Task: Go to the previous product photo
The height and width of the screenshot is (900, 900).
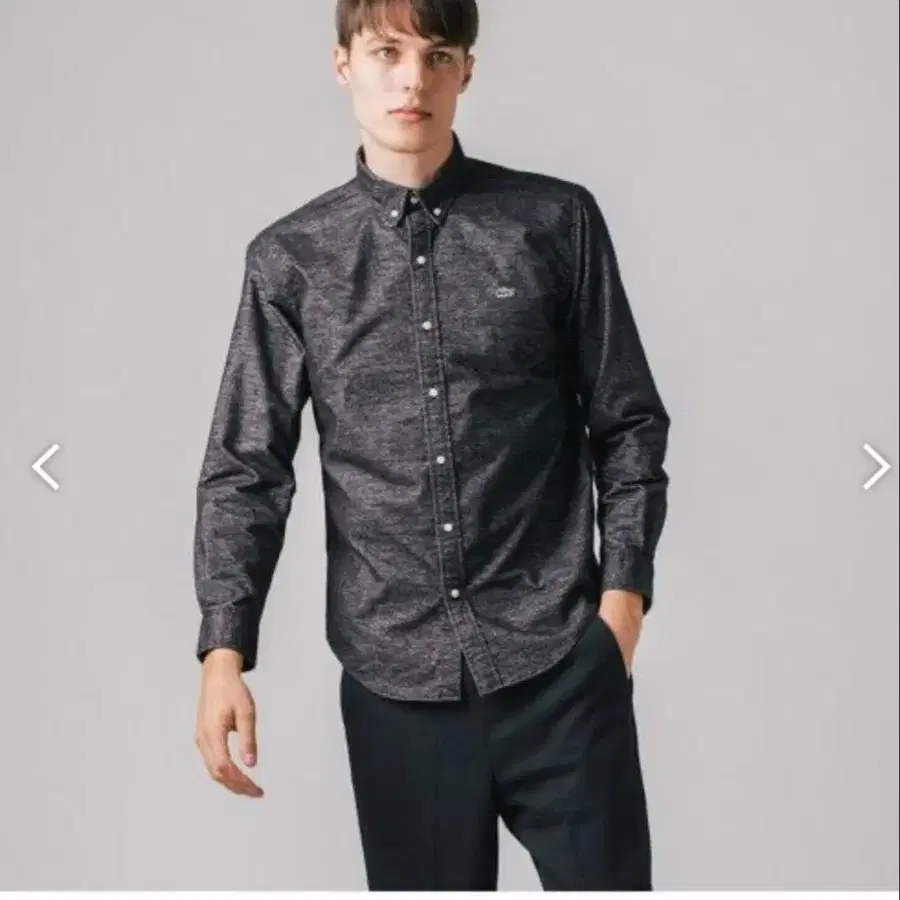Action: click(46, 467)
